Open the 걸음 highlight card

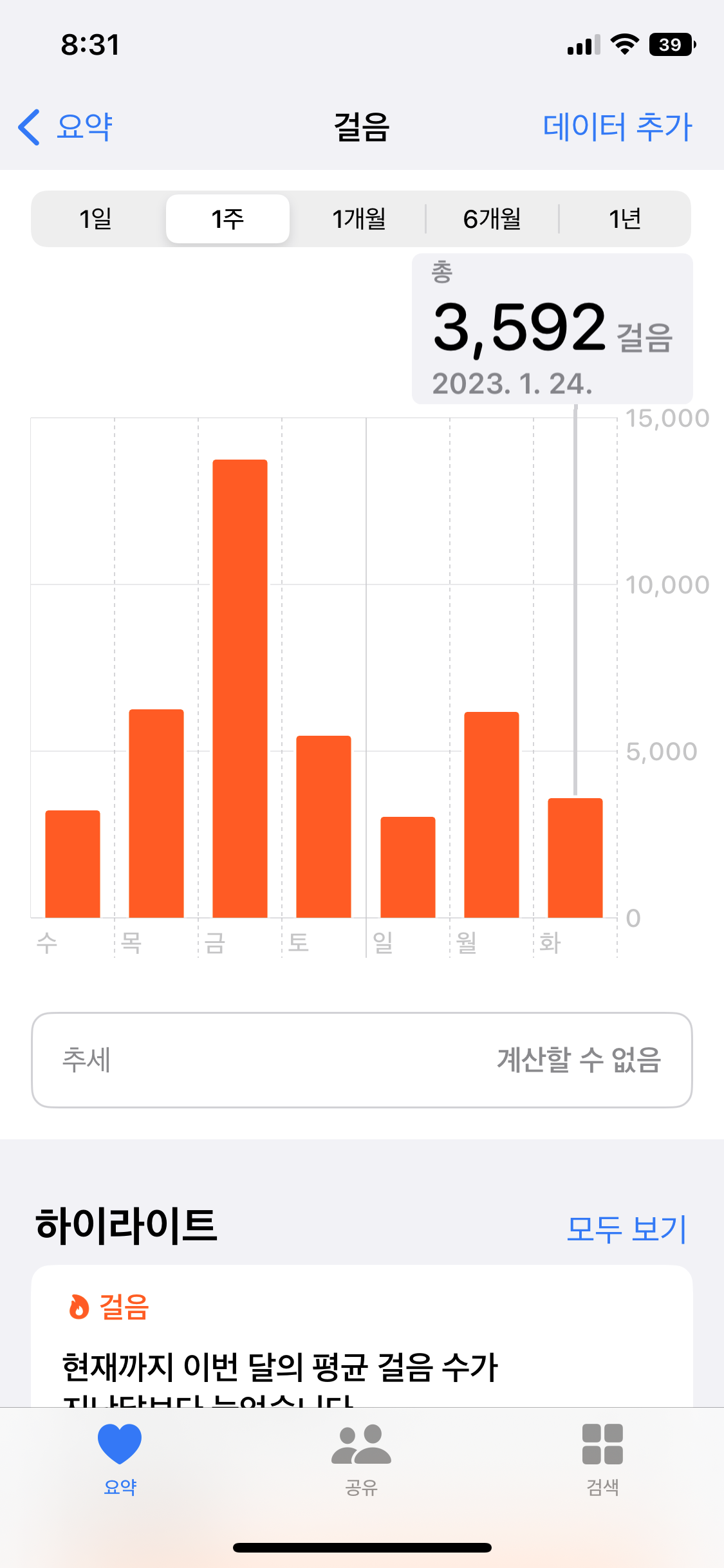coord(362,1339)
